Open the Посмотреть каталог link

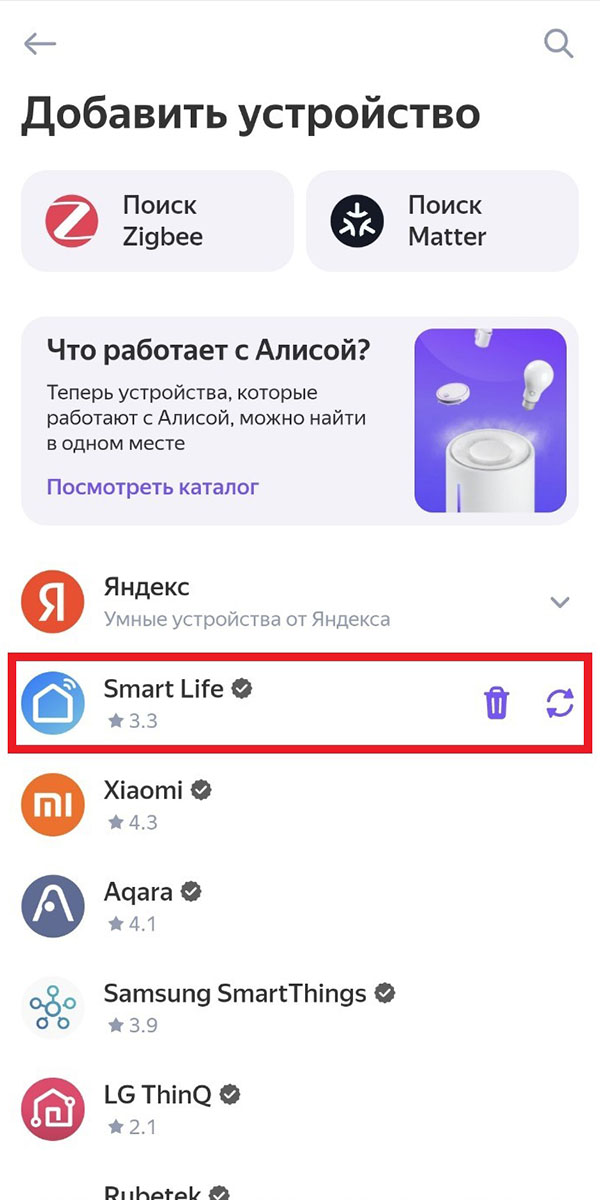pyautogui.click(x=153, y=487)
